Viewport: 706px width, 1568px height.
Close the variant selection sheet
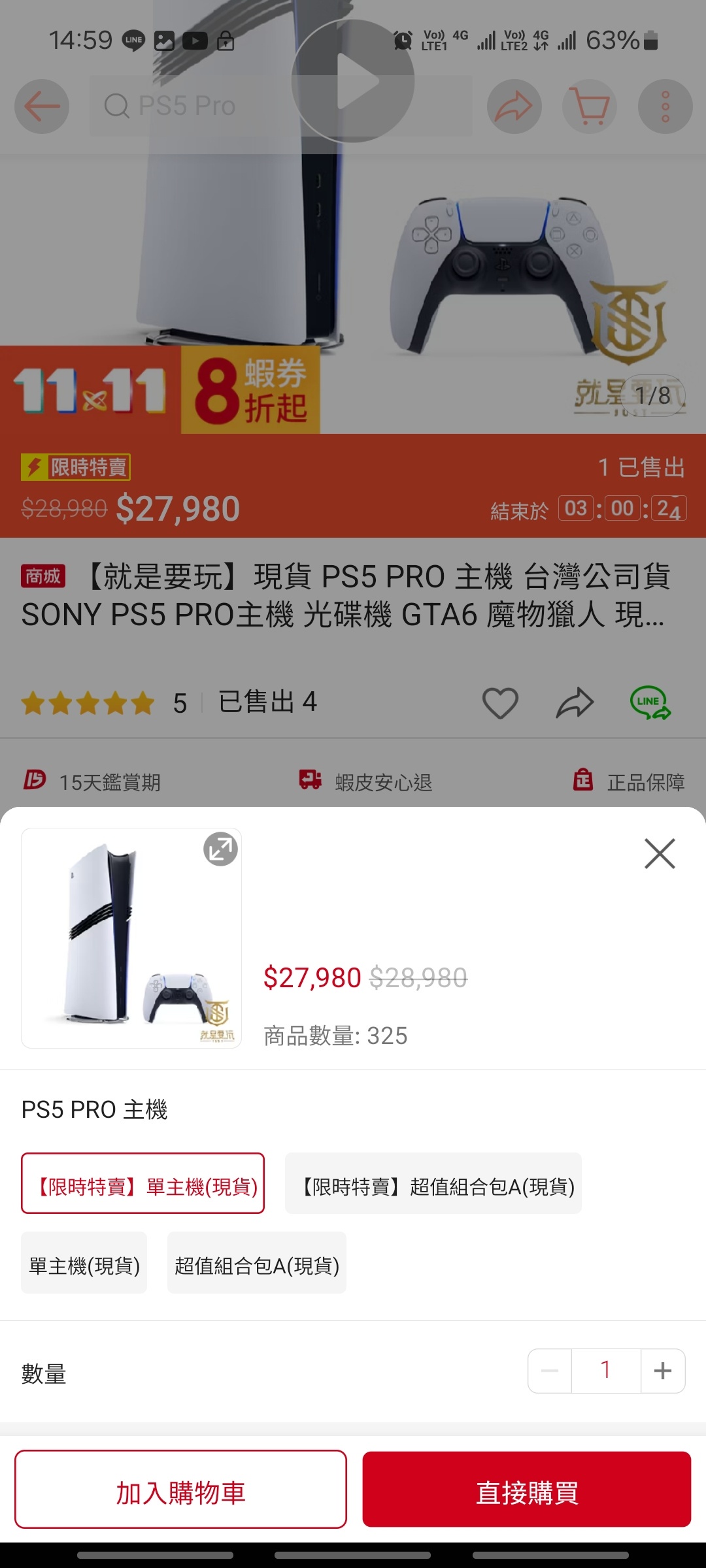coord(659,853)
